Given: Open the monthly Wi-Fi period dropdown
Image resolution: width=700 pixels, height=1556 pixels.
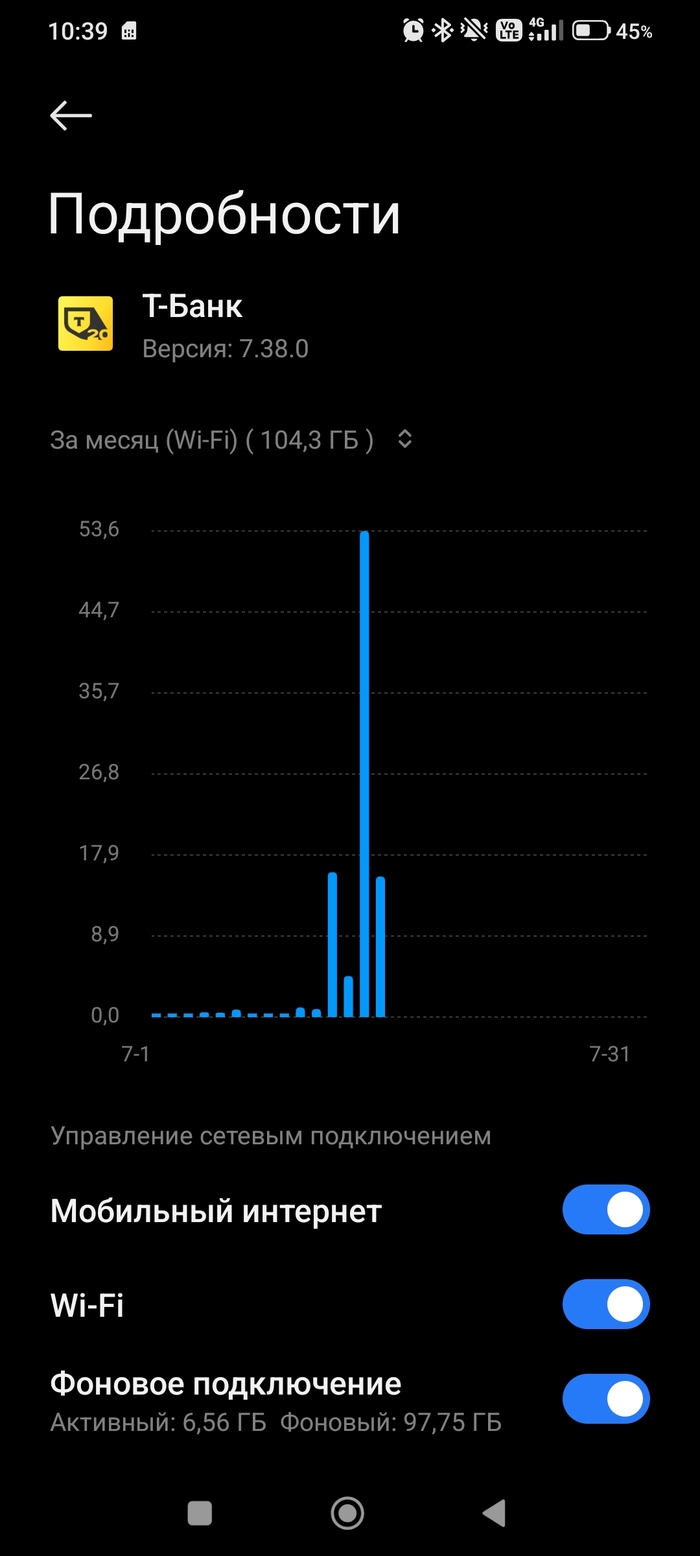Looking at the screenshot, I should coord(232,440).
